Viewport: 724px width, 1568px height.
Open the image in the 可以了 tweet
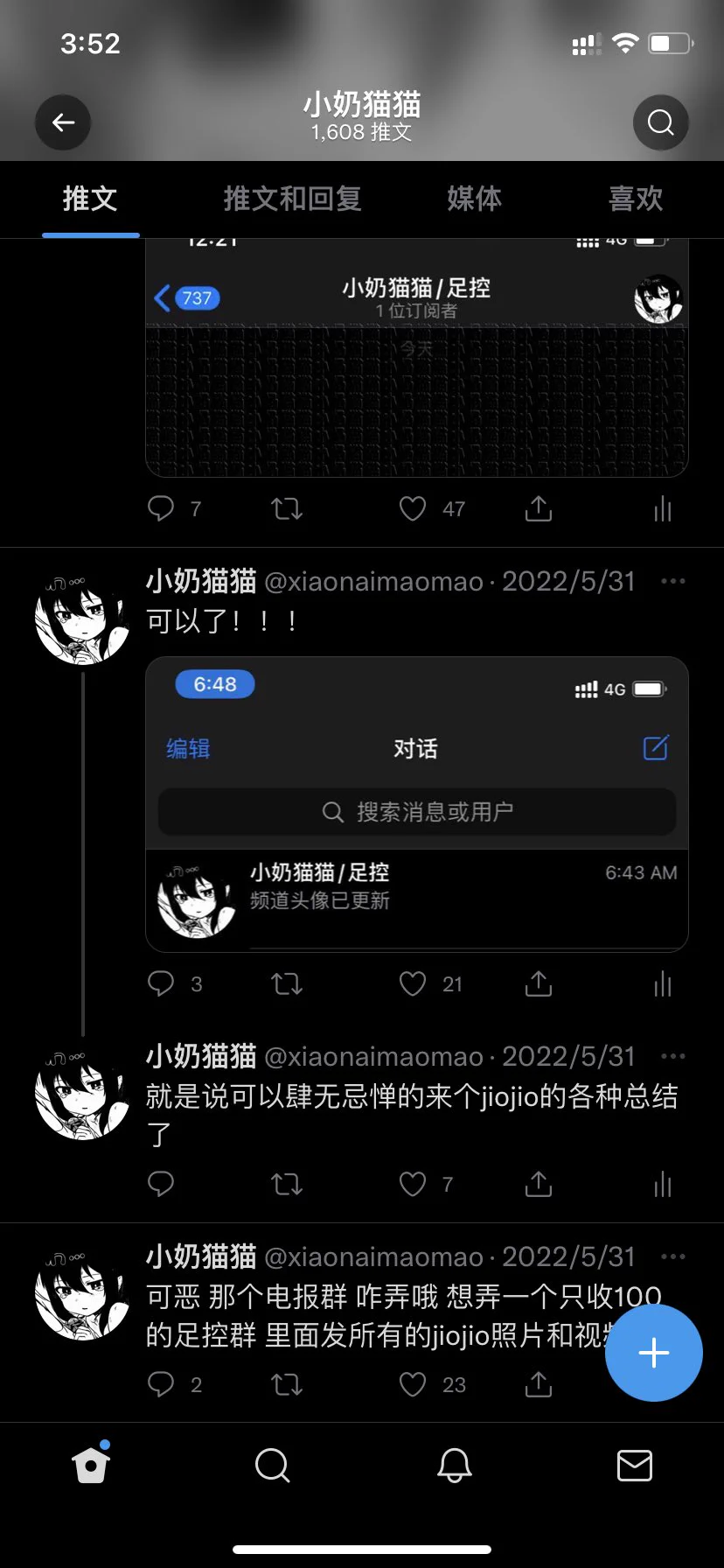[416, 803]
